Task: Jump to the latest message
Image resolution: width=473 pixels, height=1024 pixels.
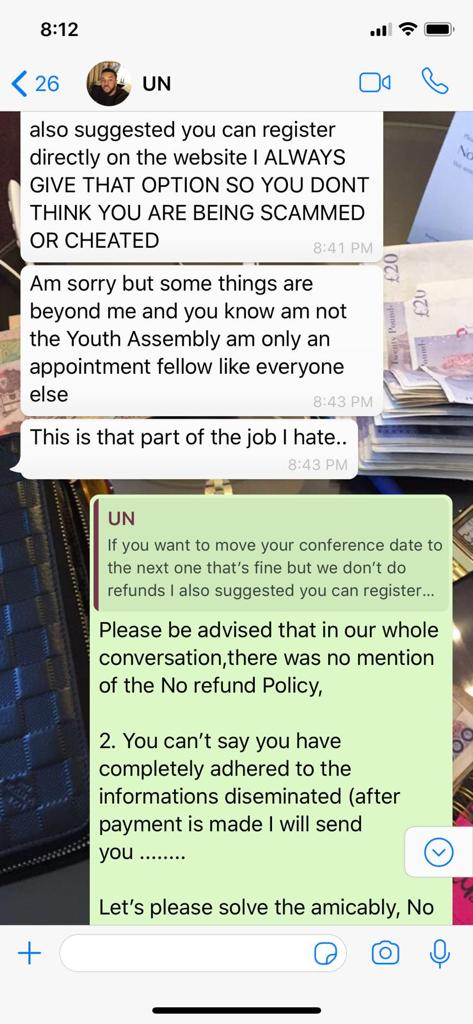Action: [x=438, y=852]
